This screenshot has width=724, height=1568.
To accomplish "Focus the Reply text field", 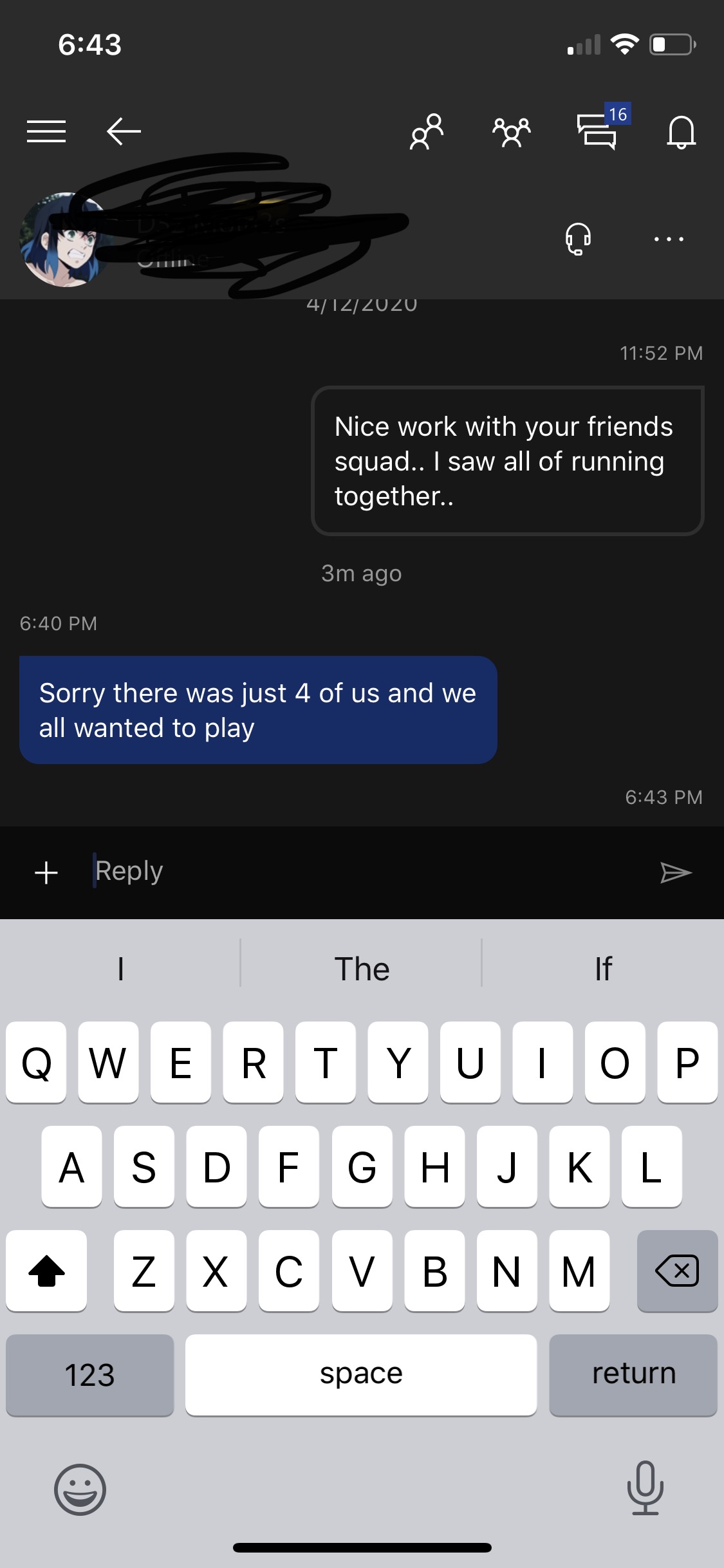I will [x=360, y=872].
